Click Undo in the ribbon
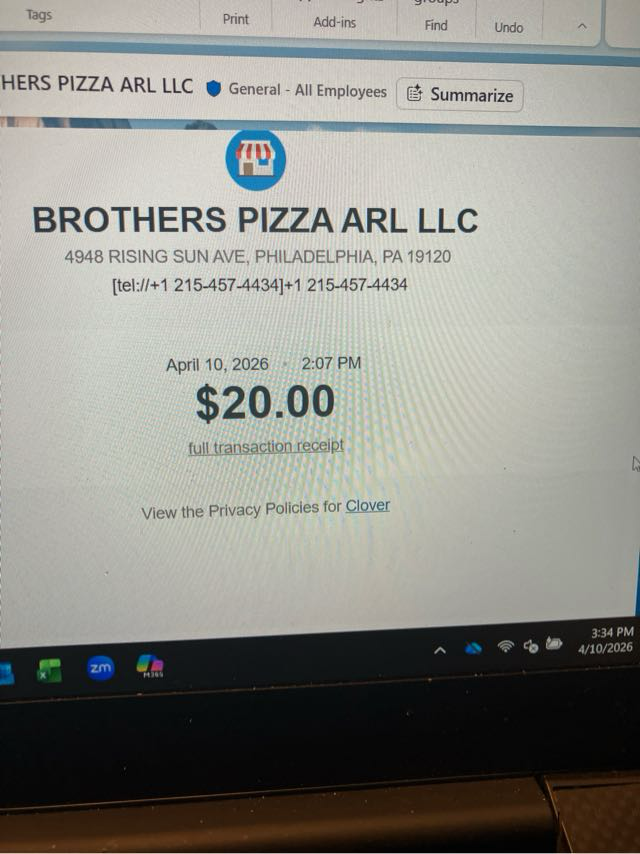This screenshot has height=854, width=640. [x=508, y=27]
